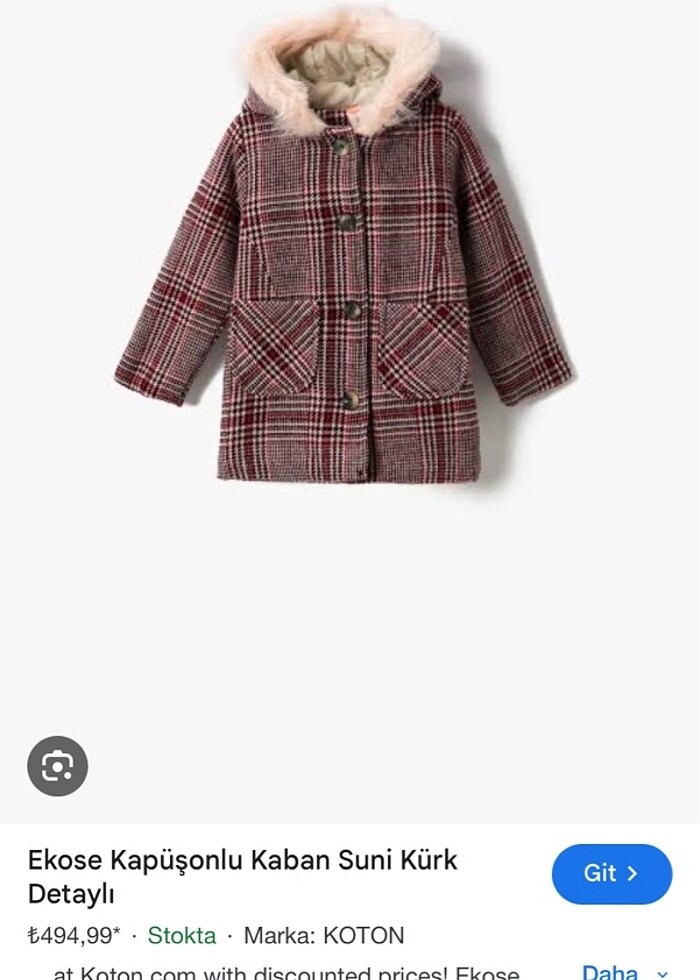Search this image with Google Lens

57,766
